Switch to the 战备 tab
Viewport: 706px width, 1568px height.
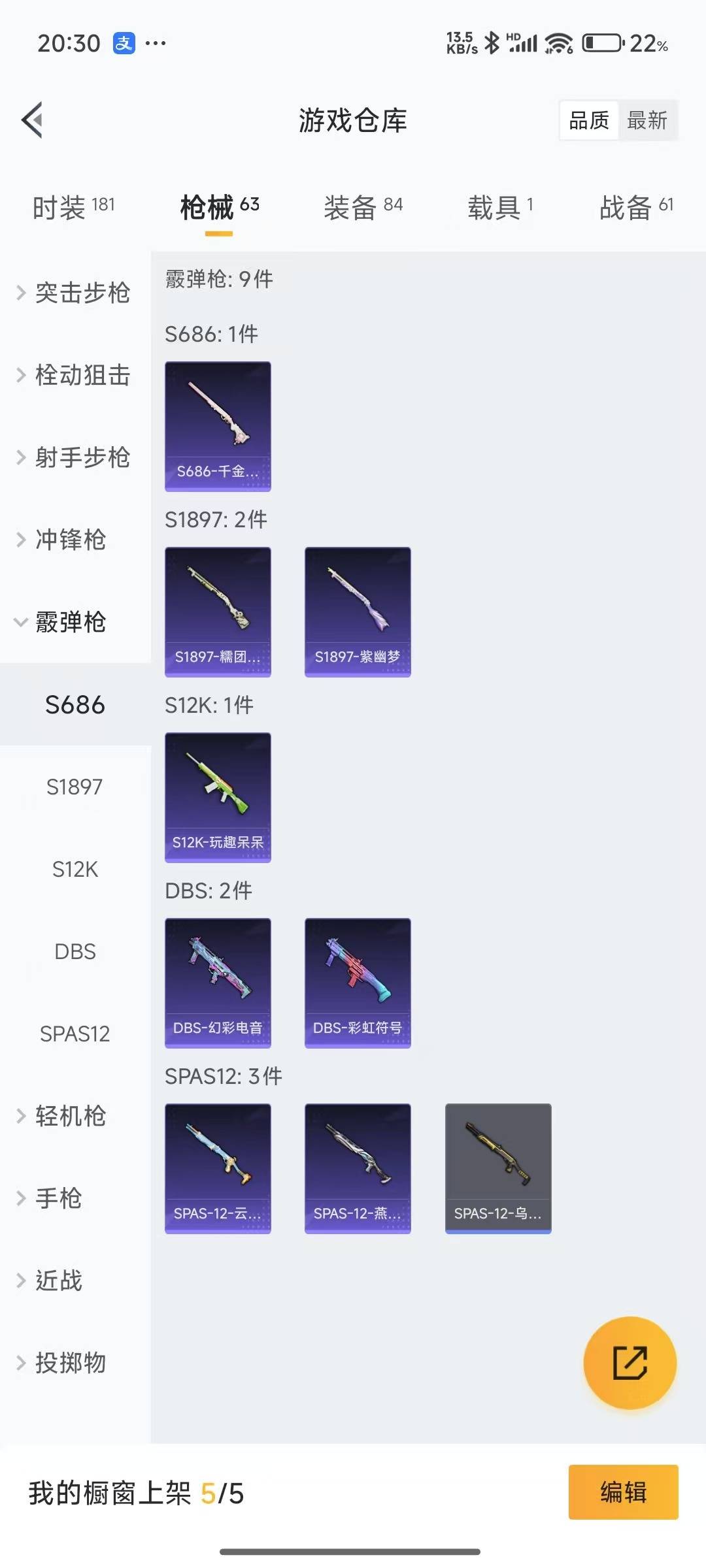[x=636, y=207]
